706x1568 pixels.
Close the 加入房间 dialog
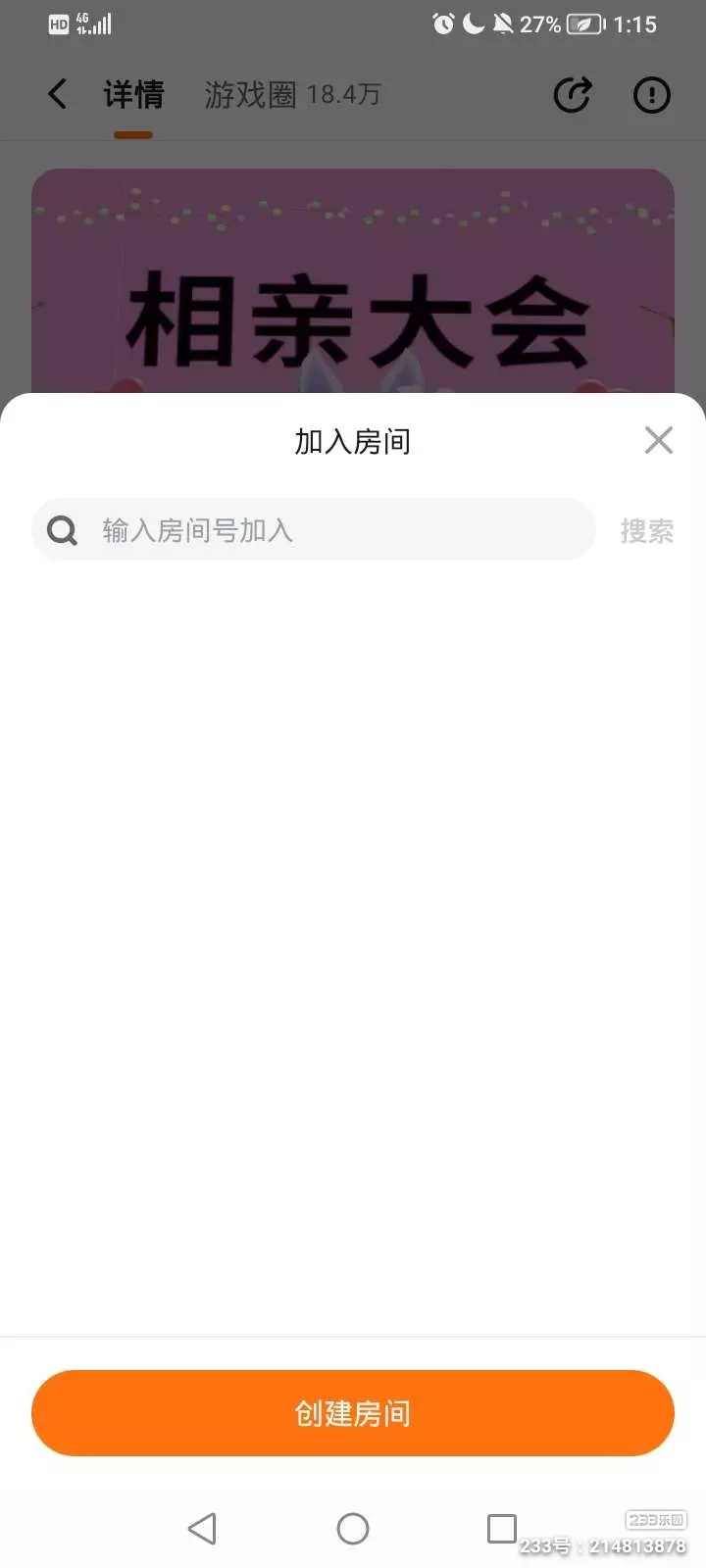coord(659,440)
